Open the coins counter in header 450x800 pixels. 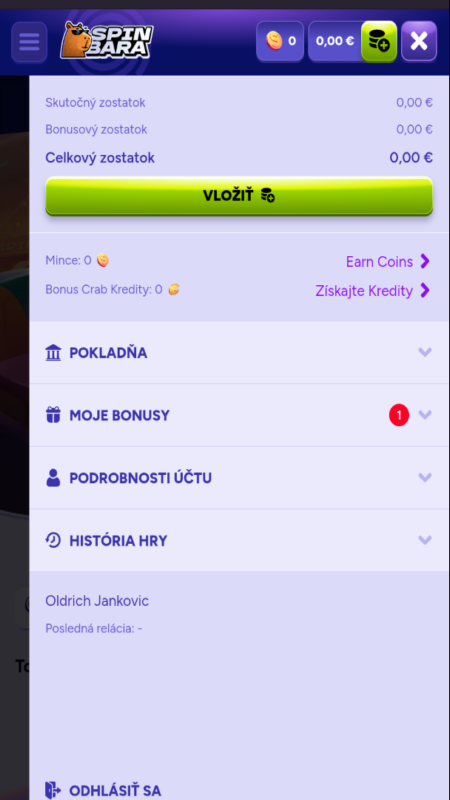pyautogui.click(x=280, y=41)
